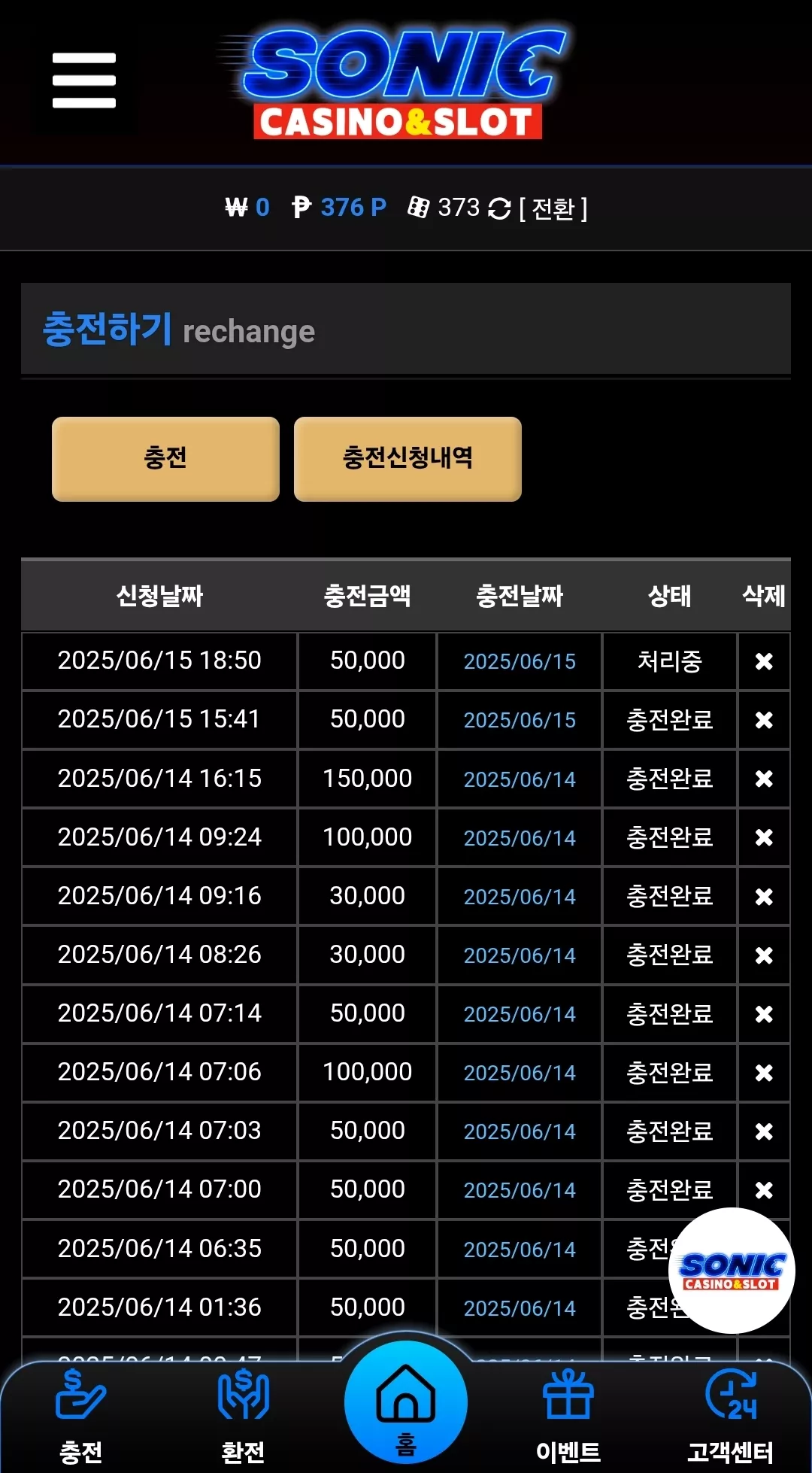Screen dimensions: 812x1473
Task: Tap the Sonic Casino header logo
Action: coord(398,83)
